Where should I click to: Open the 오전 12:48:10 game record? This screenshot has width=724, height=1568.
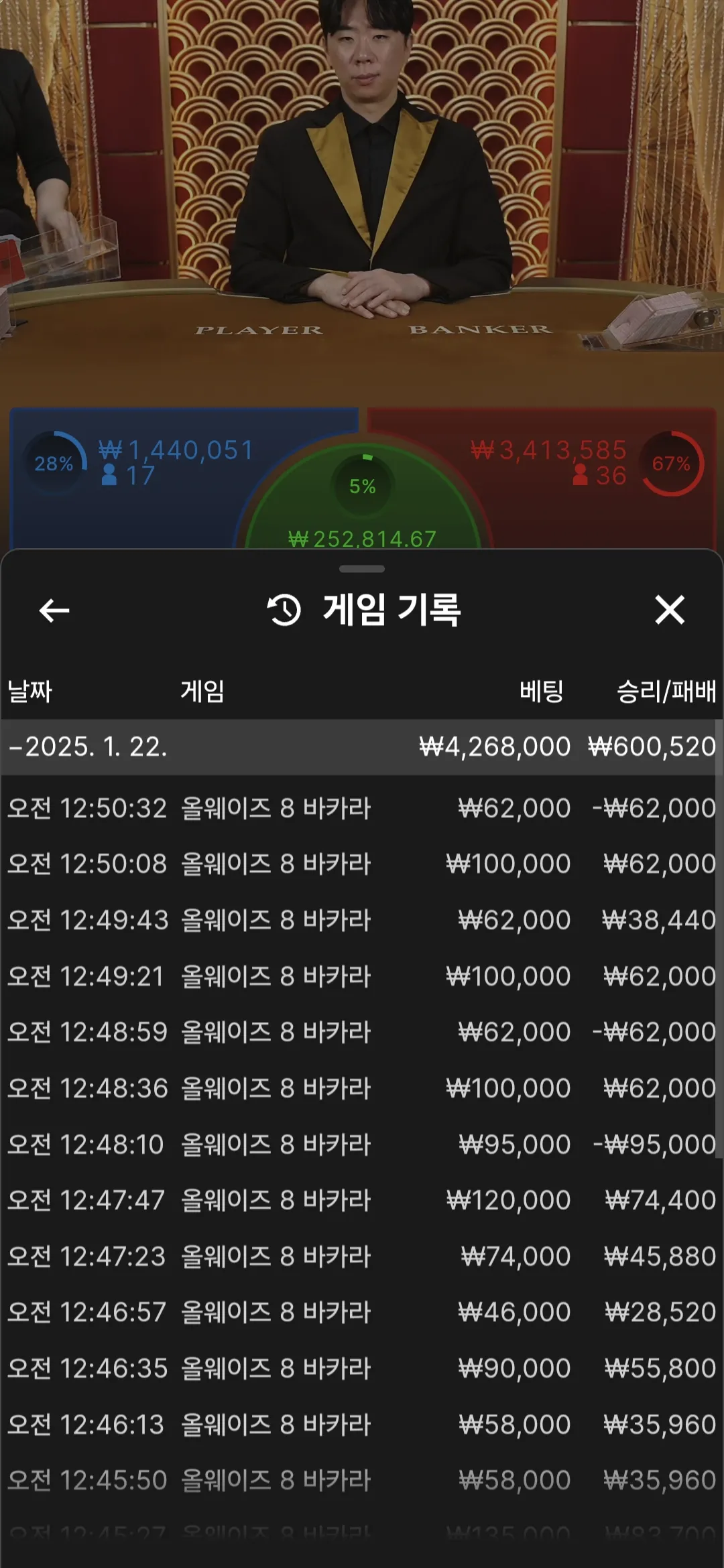point(362,1145)
